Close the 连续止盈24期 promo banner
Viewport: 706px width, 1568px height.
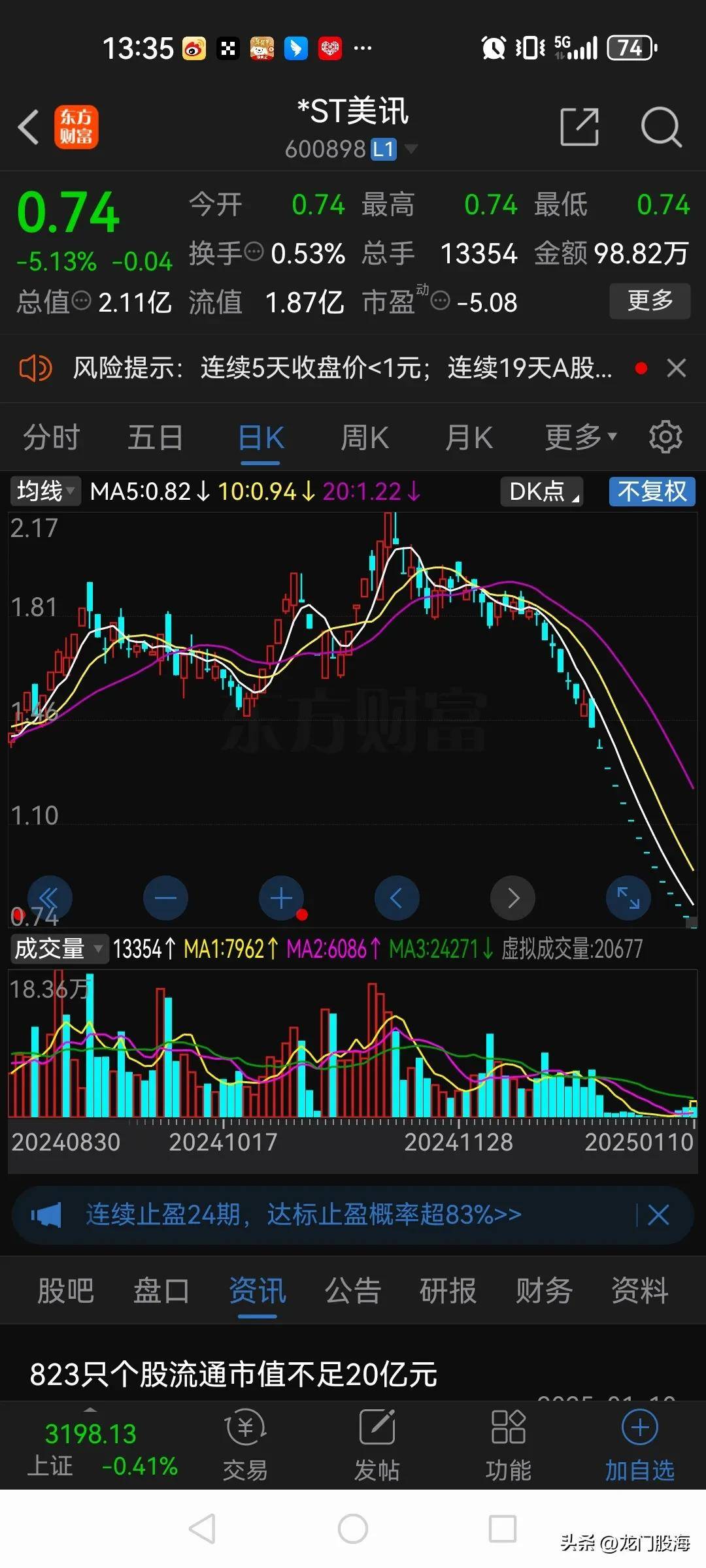click(x=658, y=1215)
